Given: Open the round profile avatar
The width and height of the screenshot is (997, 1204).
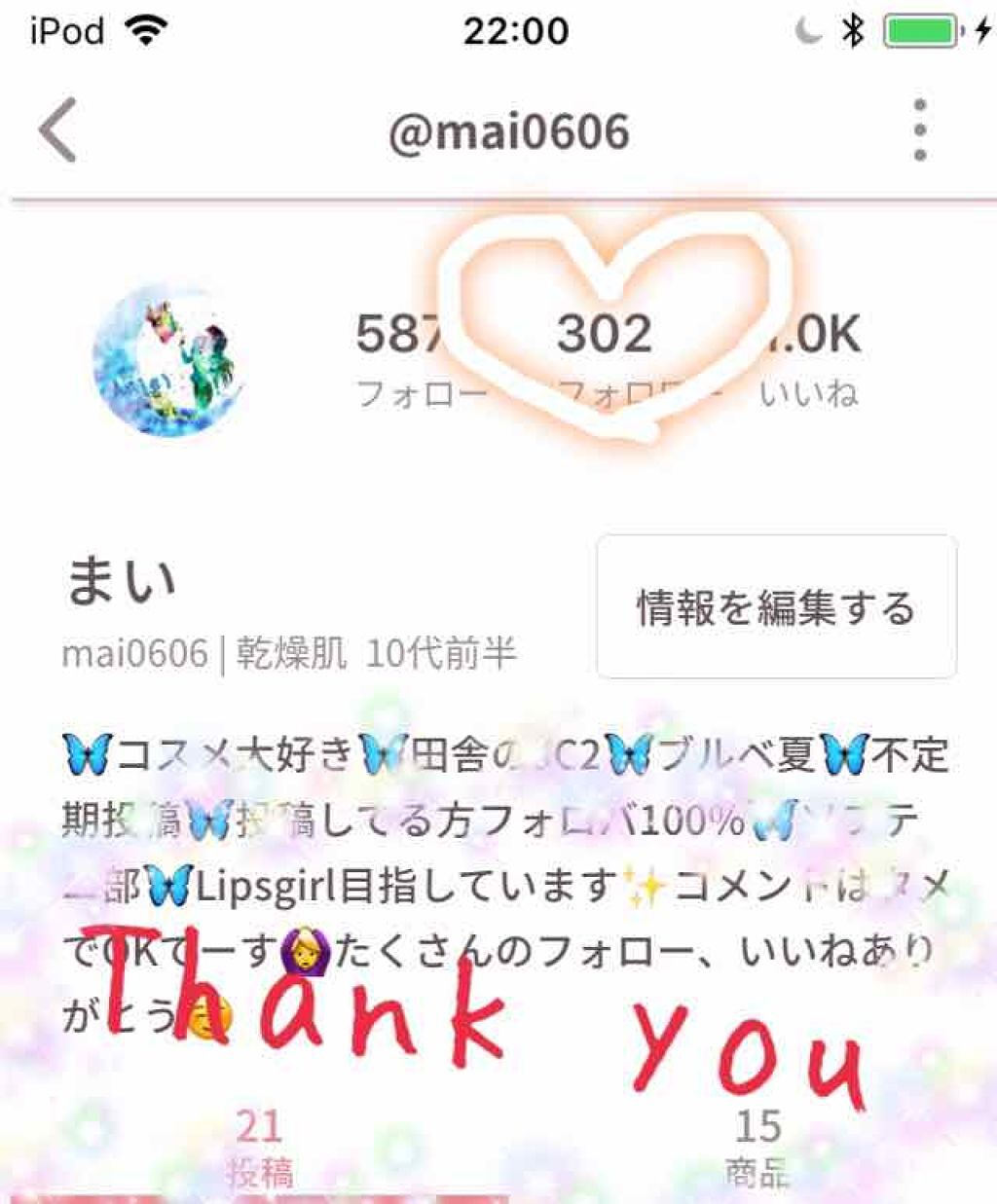Looking at the screenshot, I should [167, 361].
